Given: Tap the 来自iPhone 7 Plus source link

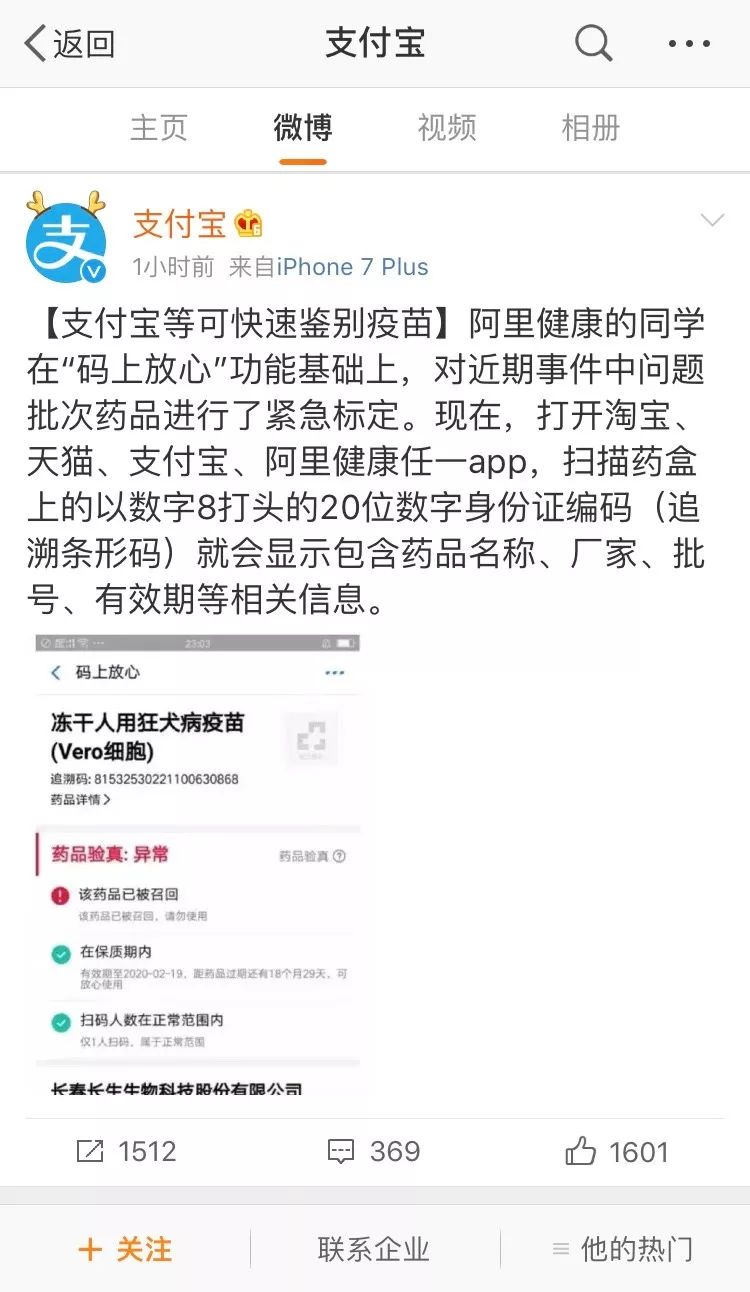Looking at the screenshot, I should point(328,267).
